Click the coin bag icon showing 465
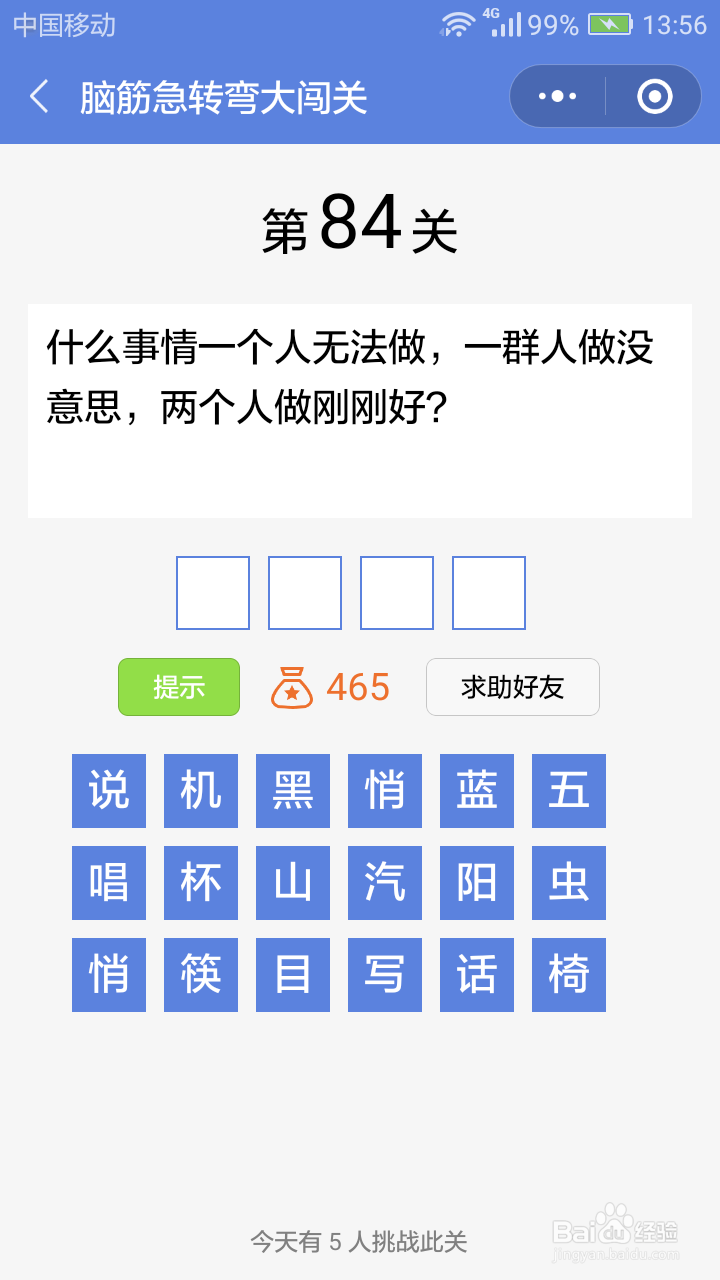Viewport: 720px width, 1280px height. [292, 687]
